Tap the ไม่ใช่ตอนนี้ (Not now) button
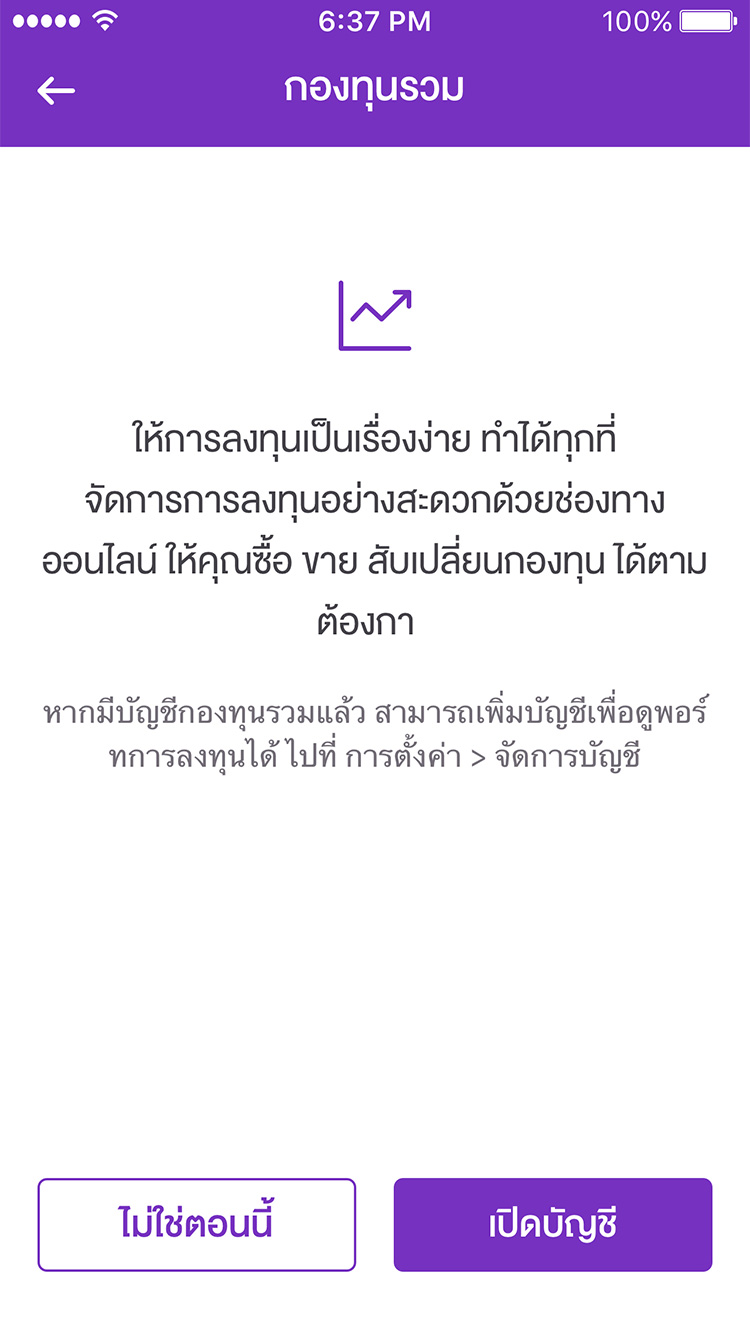The image size is (750, 1334). click(x=197, y=1225)
